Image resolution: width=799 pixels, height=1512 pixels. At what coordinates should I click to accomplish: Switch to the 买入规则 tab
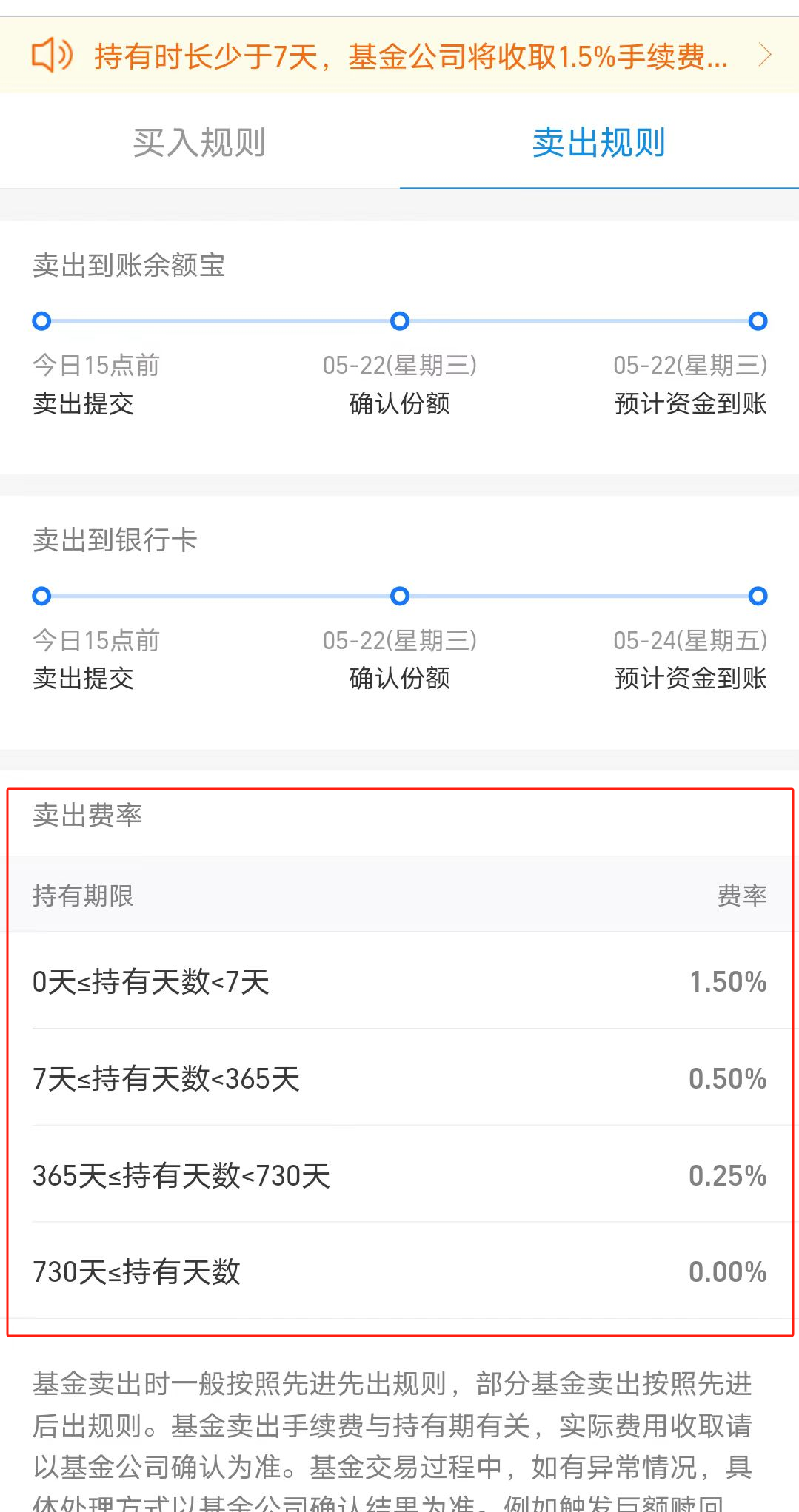point(199,142)
